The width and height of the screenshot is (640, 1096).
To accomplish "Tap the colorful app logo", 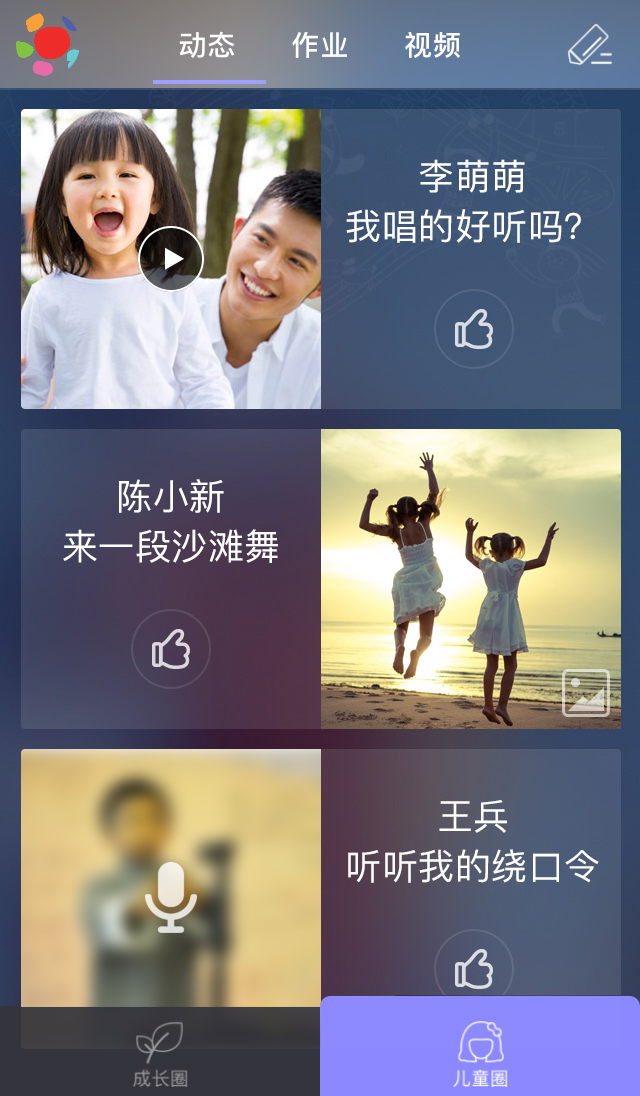I will point(47,45).
